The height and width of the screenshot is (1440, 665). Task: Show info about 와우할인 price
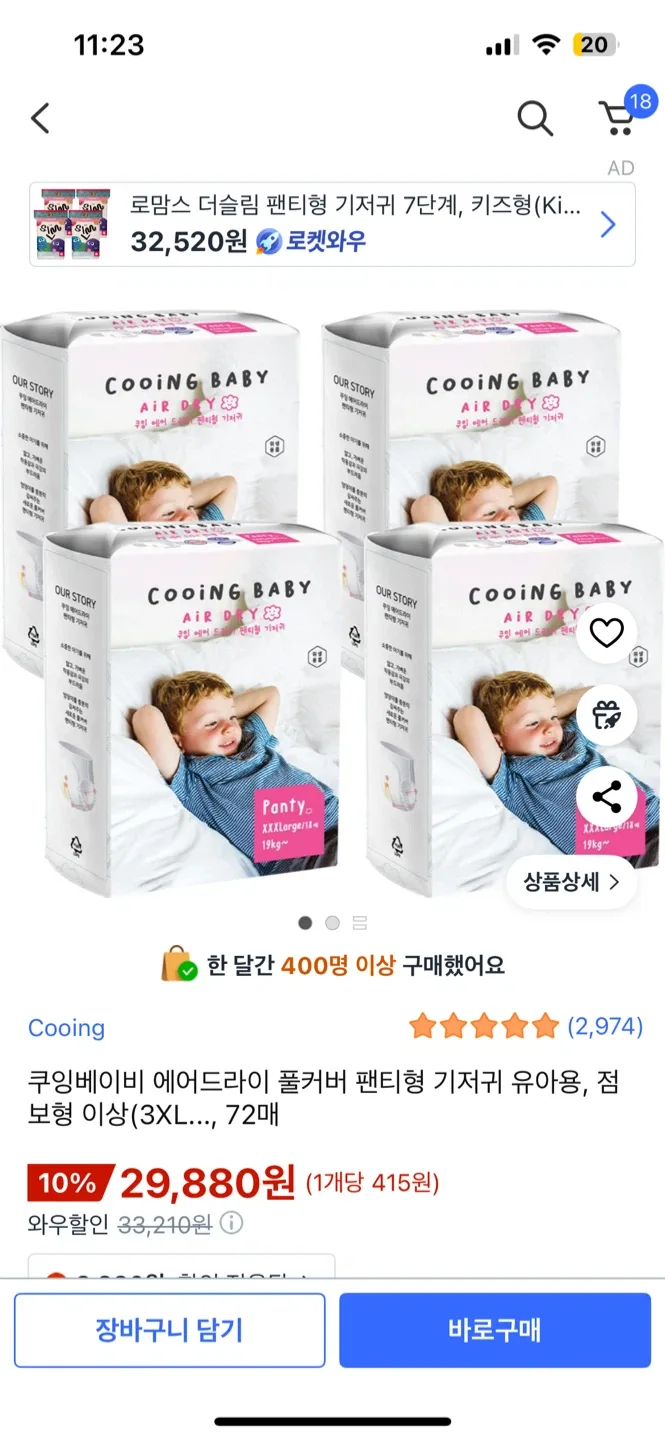tap(231, 1223)
